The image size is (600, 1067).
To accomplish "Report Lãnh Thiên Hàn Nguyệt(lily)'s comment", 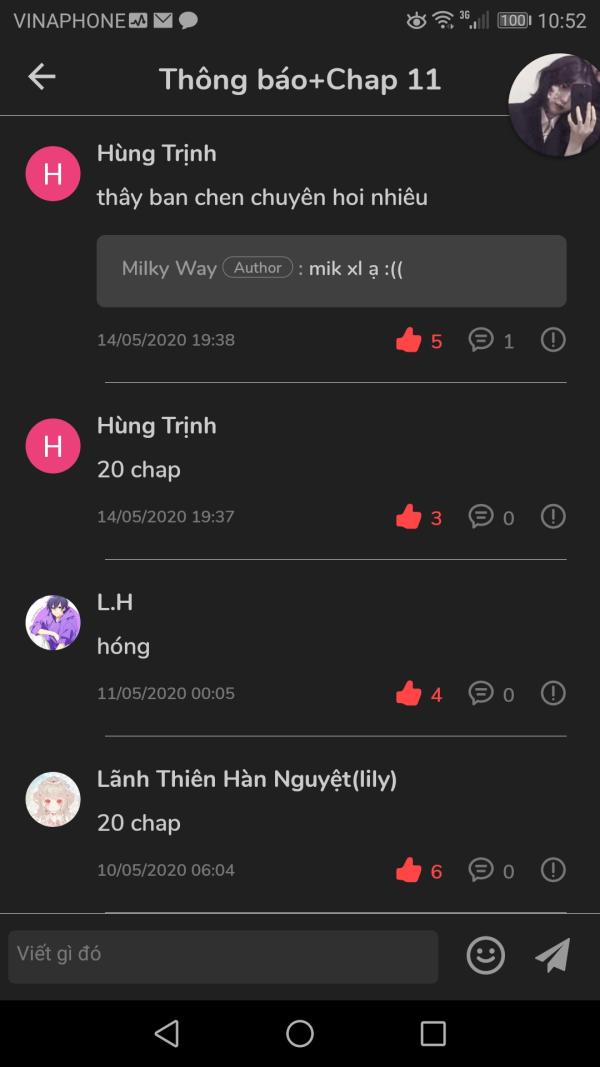I will click(553, 870).
